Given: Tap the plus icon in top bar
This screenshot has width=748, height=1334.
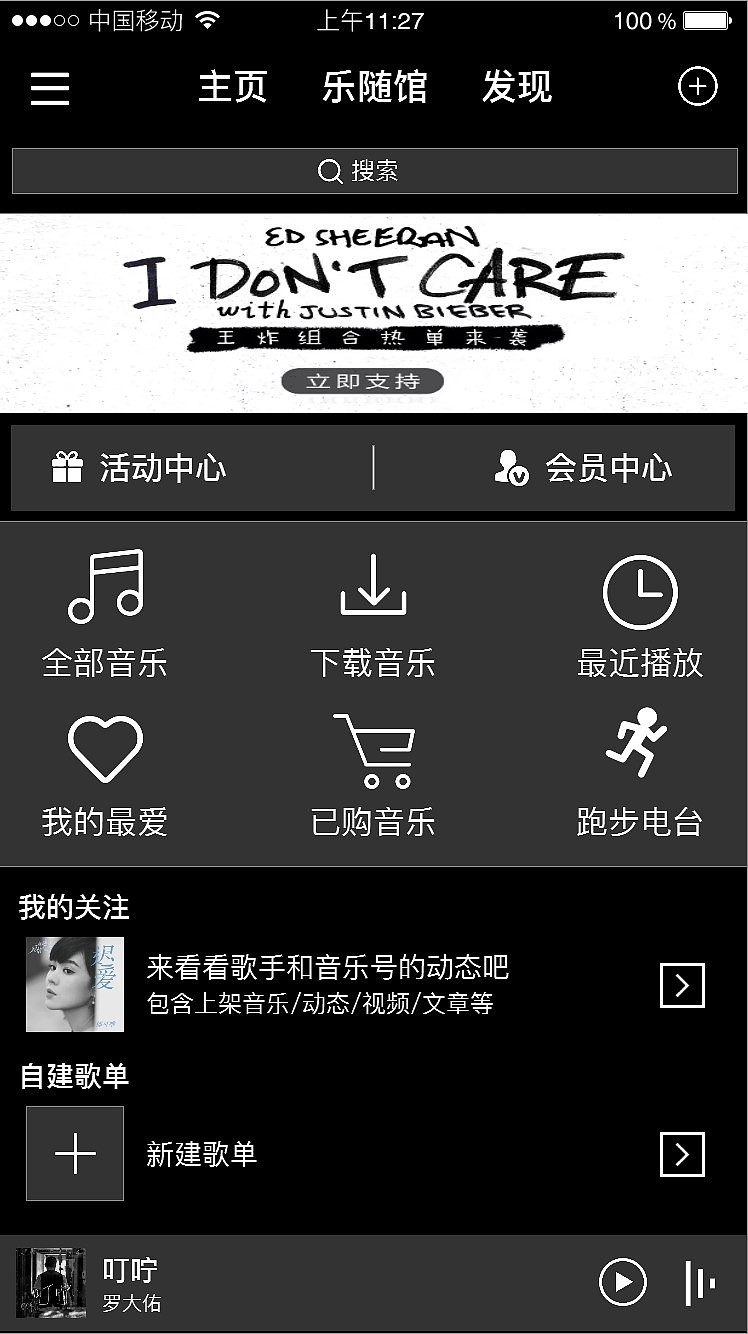Looking at the screenshot, I should tap(698, 86).
